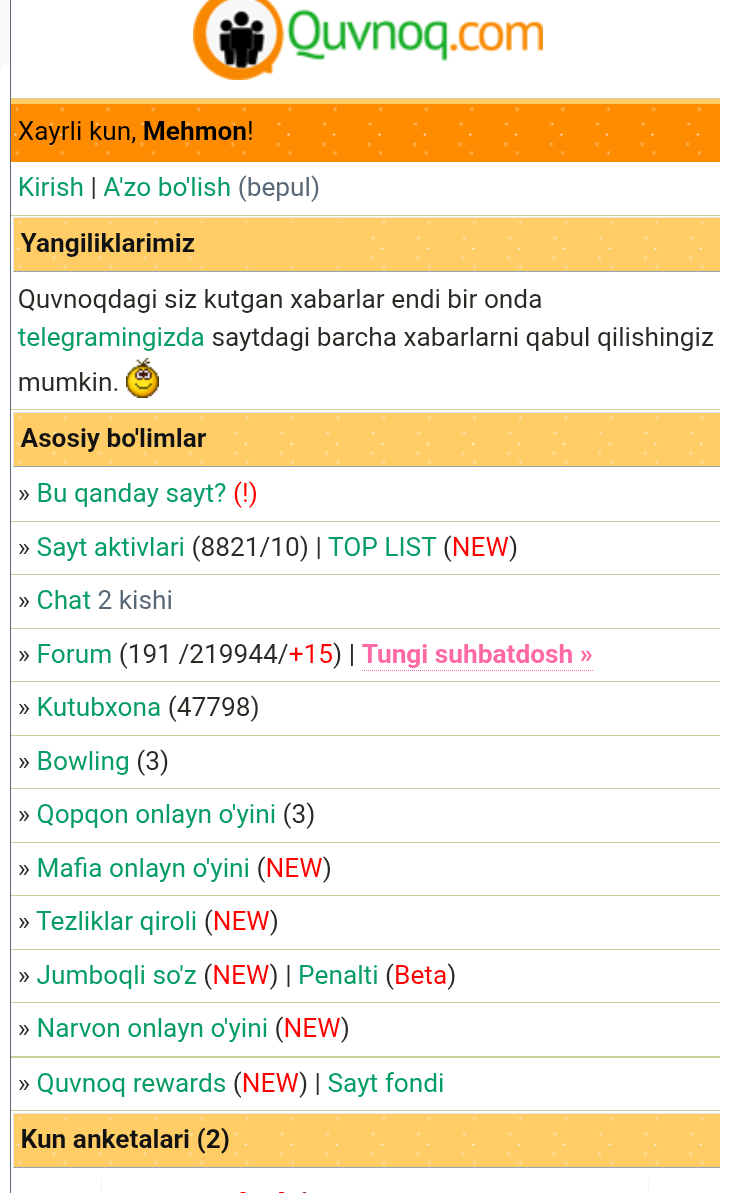The height and width of the screenshot is (1193, 732).
Task: Open Tezliklar qiroli game
Action: 117,921
